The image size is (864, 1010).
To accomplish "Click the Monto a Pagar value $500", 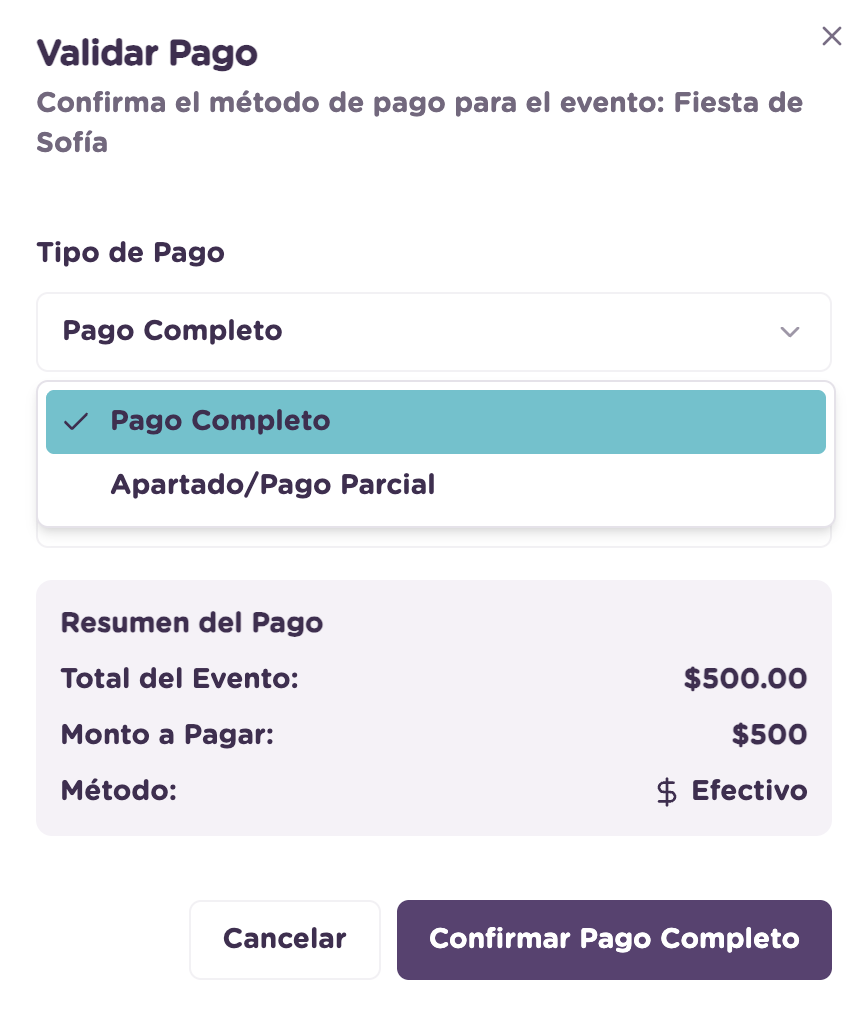I will (x=769, y=735).
